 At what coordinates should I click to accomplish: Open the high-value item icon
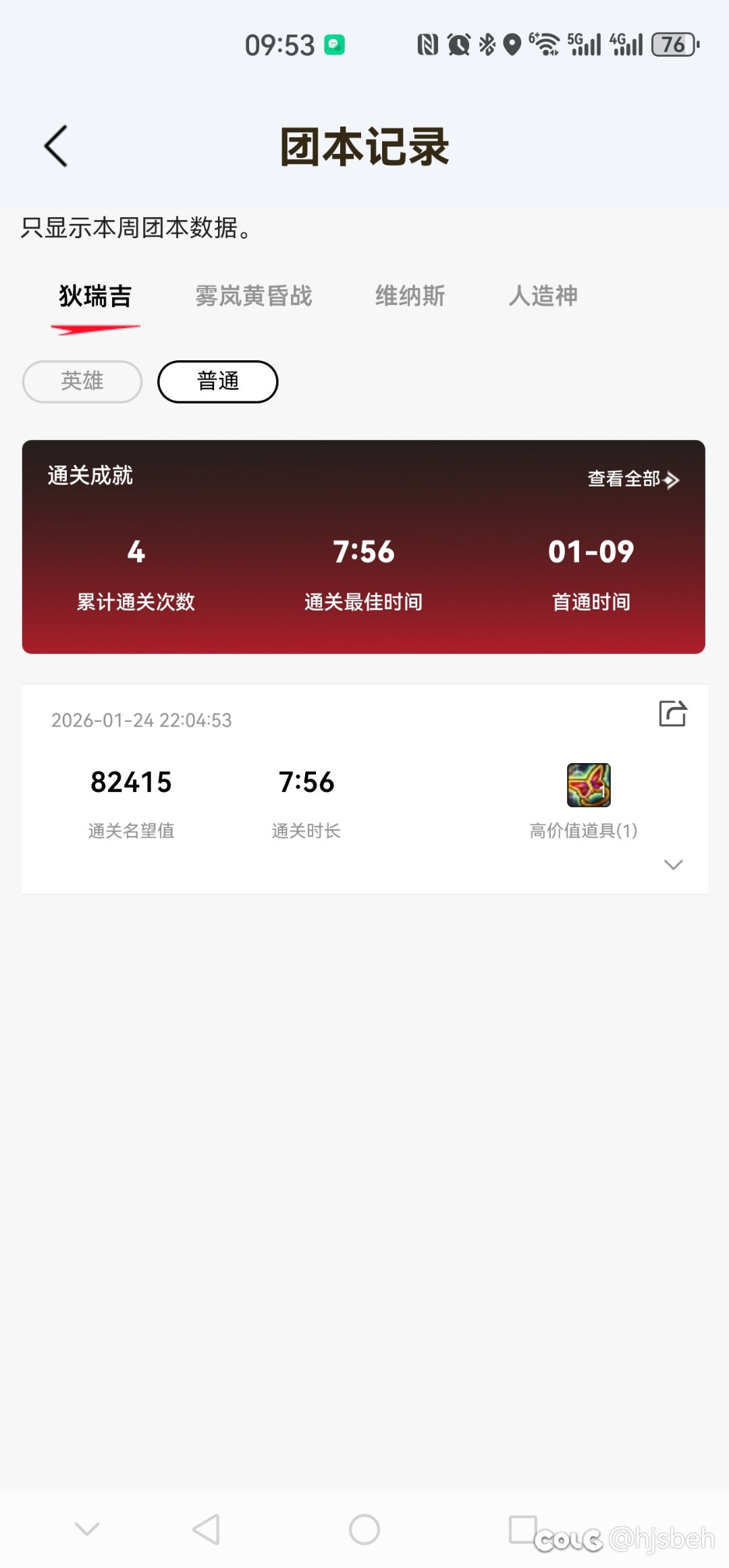pos(589,785)
